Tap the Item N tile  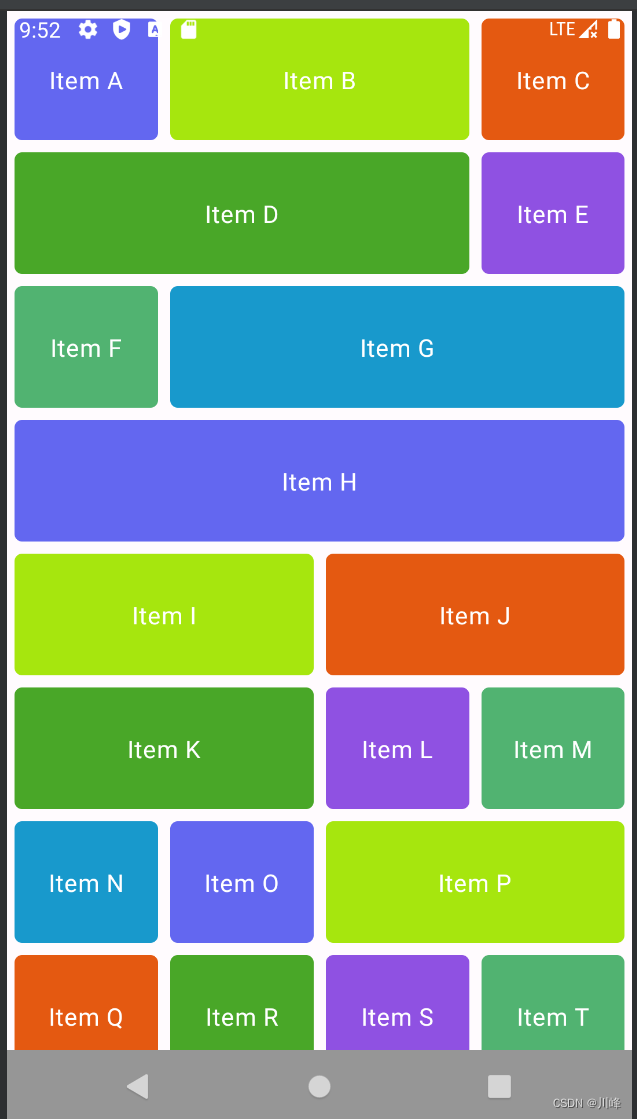click(86, 882)
